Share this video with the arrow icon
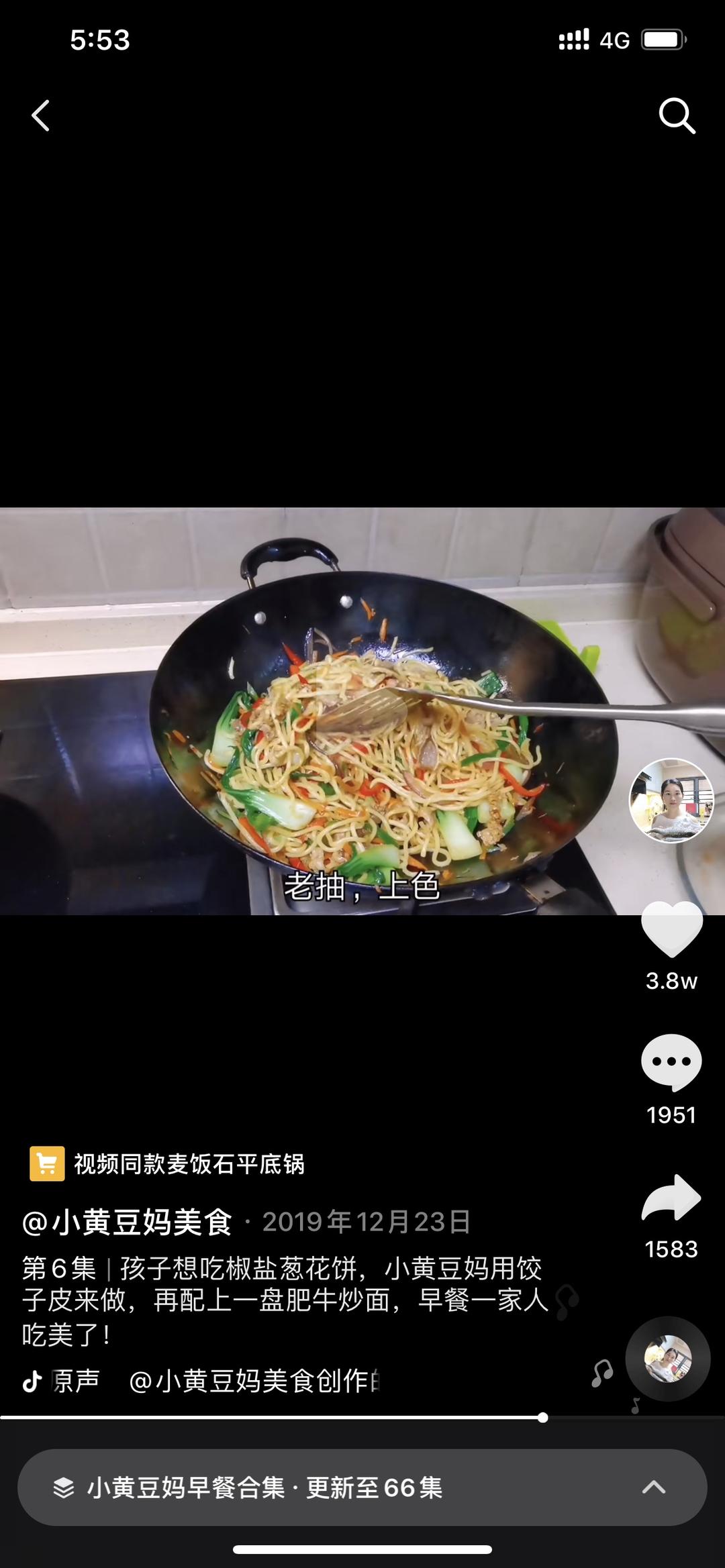Image resolution: width=725 pixels, height=1568 pixels. (x=671, y=1198)
